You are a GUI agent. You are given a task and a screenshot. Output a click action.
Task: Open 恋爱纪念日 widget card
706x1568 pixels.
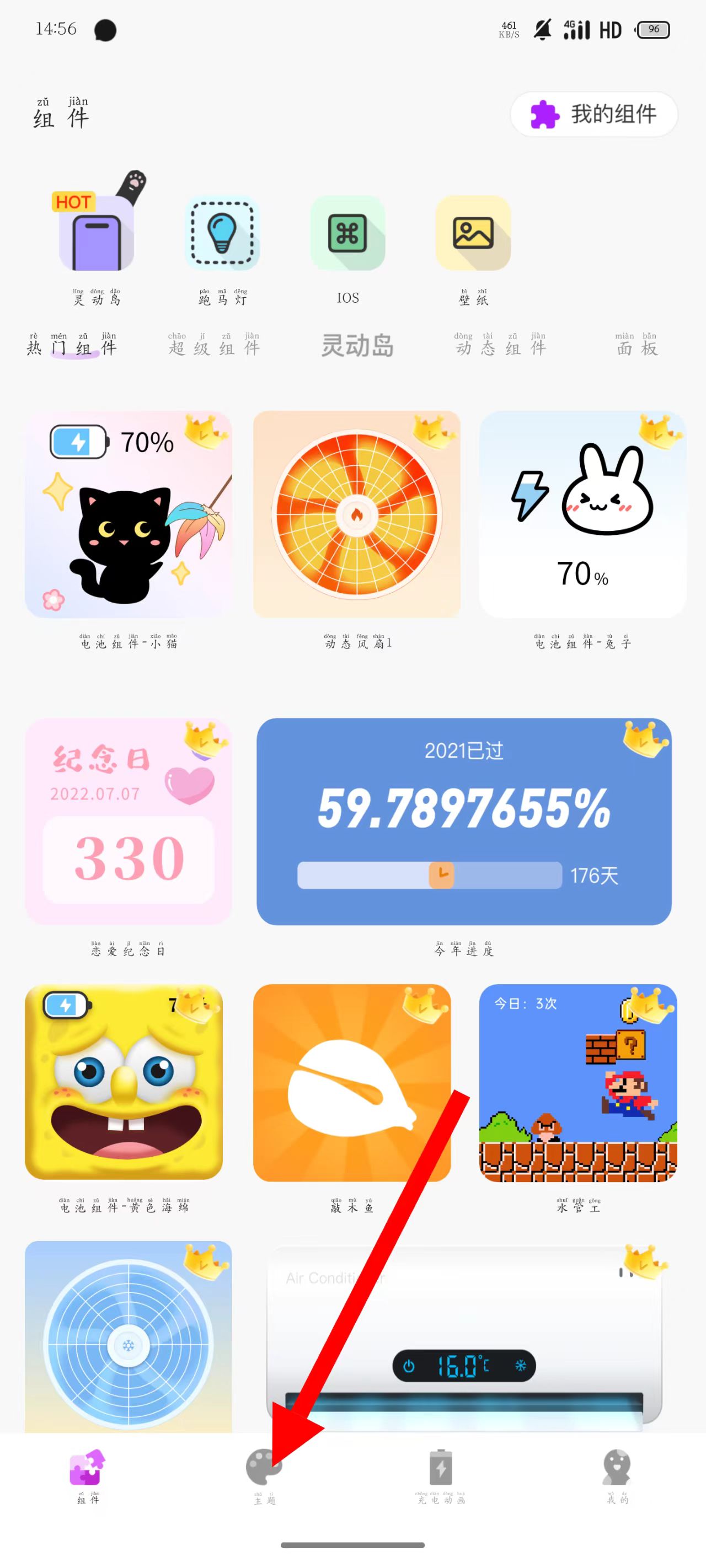coord(129,821)
